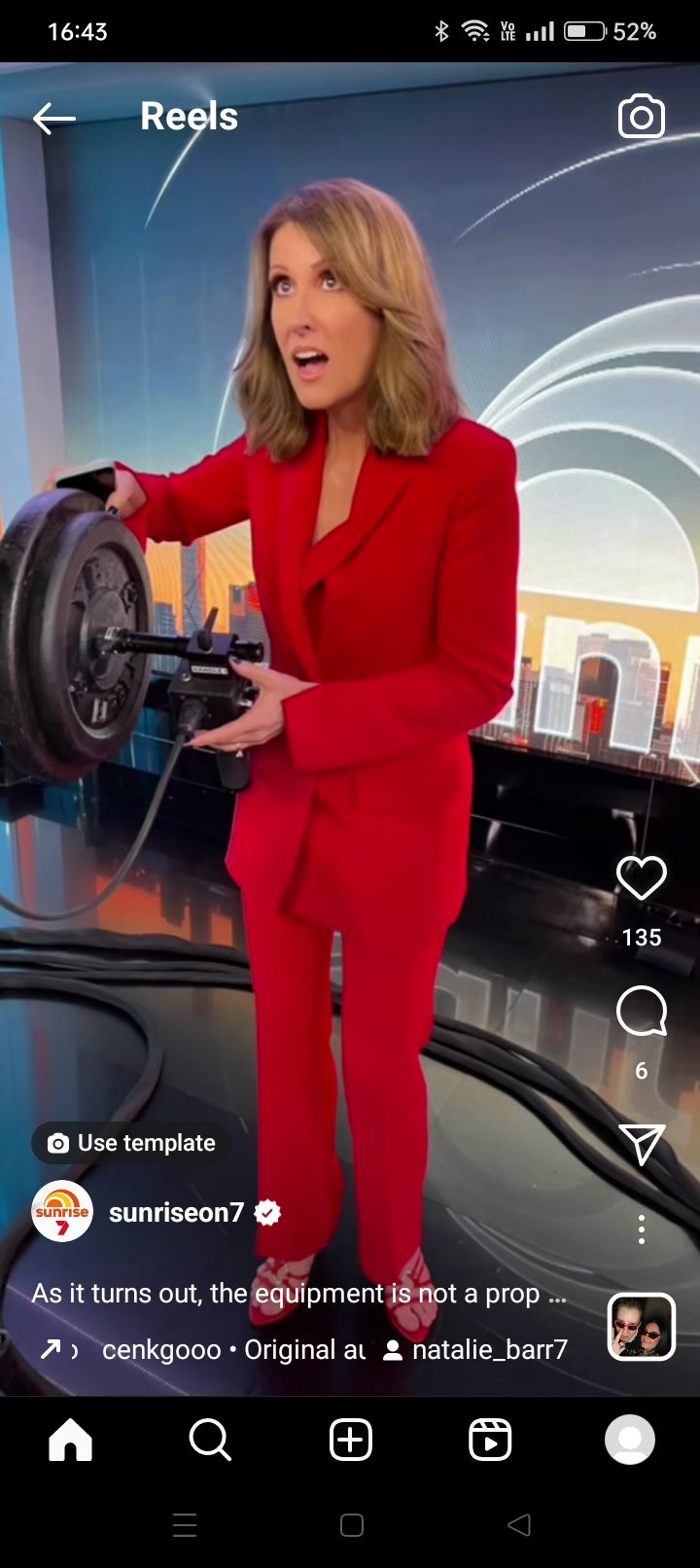Open the camera to create a reel
The image size is (700, 1568).
[641, 118]
